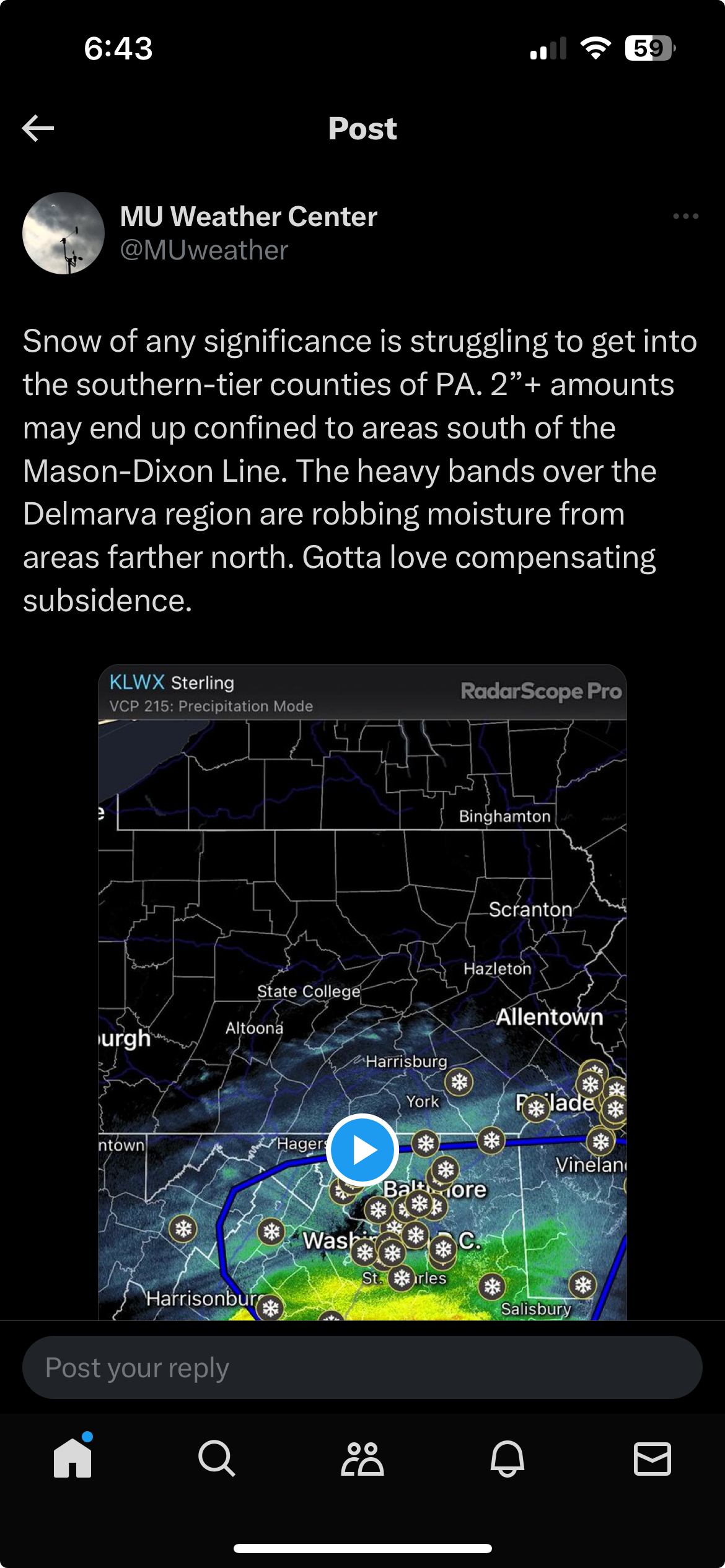Open MU Weather Center's profile picture

coord(63,233)
